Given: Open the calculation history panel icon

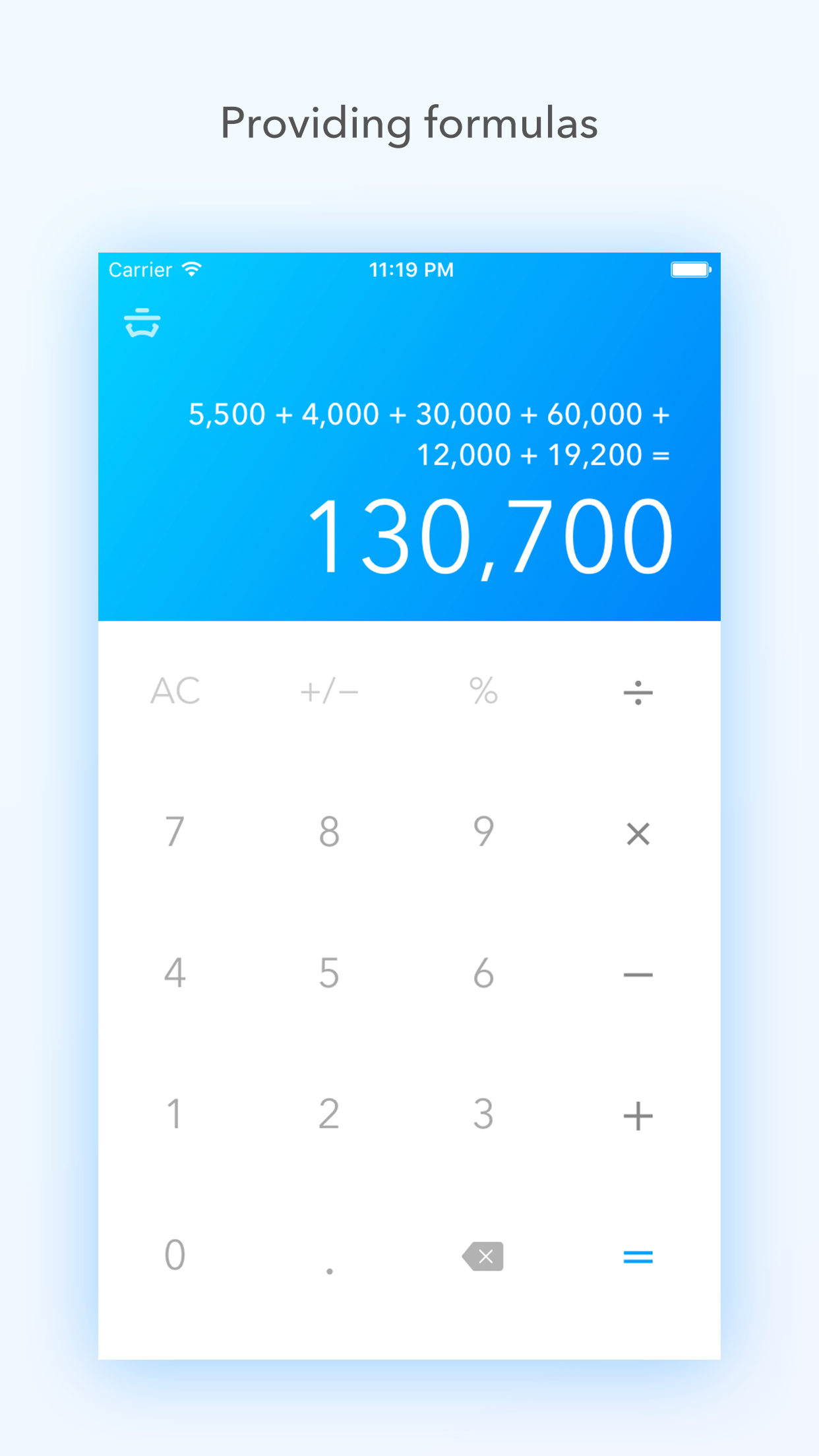Looking at the screenshot, I should (143, 322).
